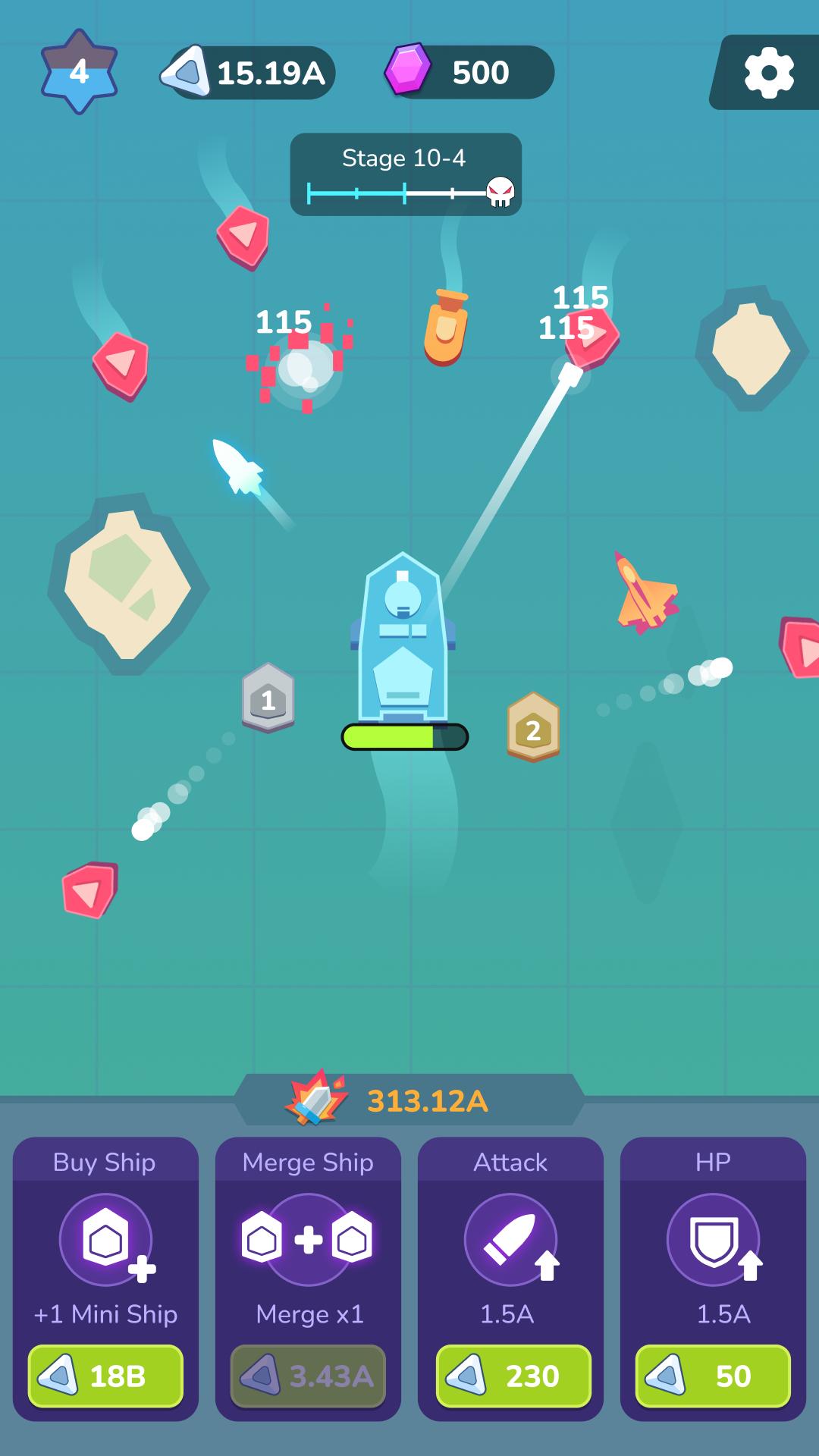Tap the purple gem counter showing 500
Screen dimensions: 819x1456
tap(469, 72)
